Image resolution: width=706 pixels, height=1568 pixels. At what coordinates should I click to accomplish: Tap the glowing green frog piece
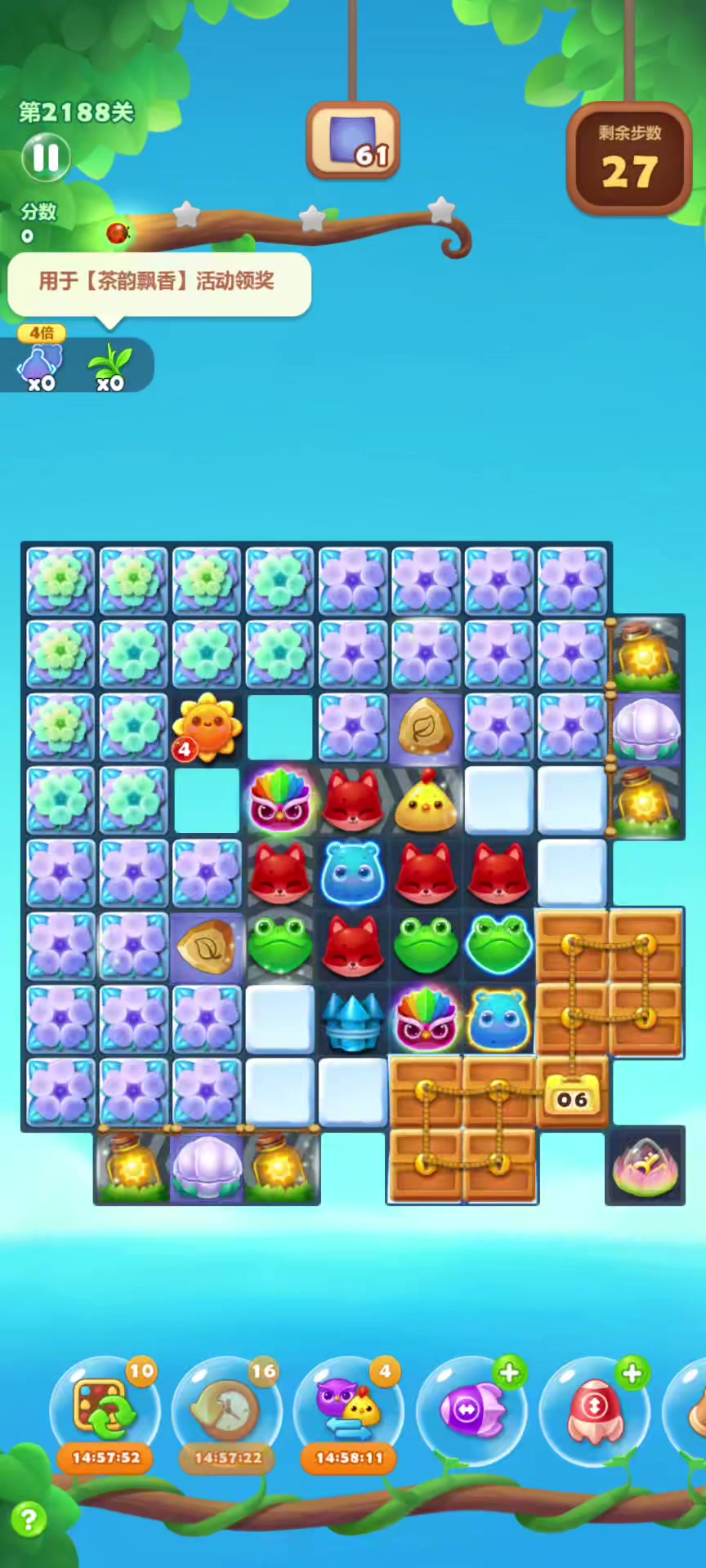click(498, 946)
